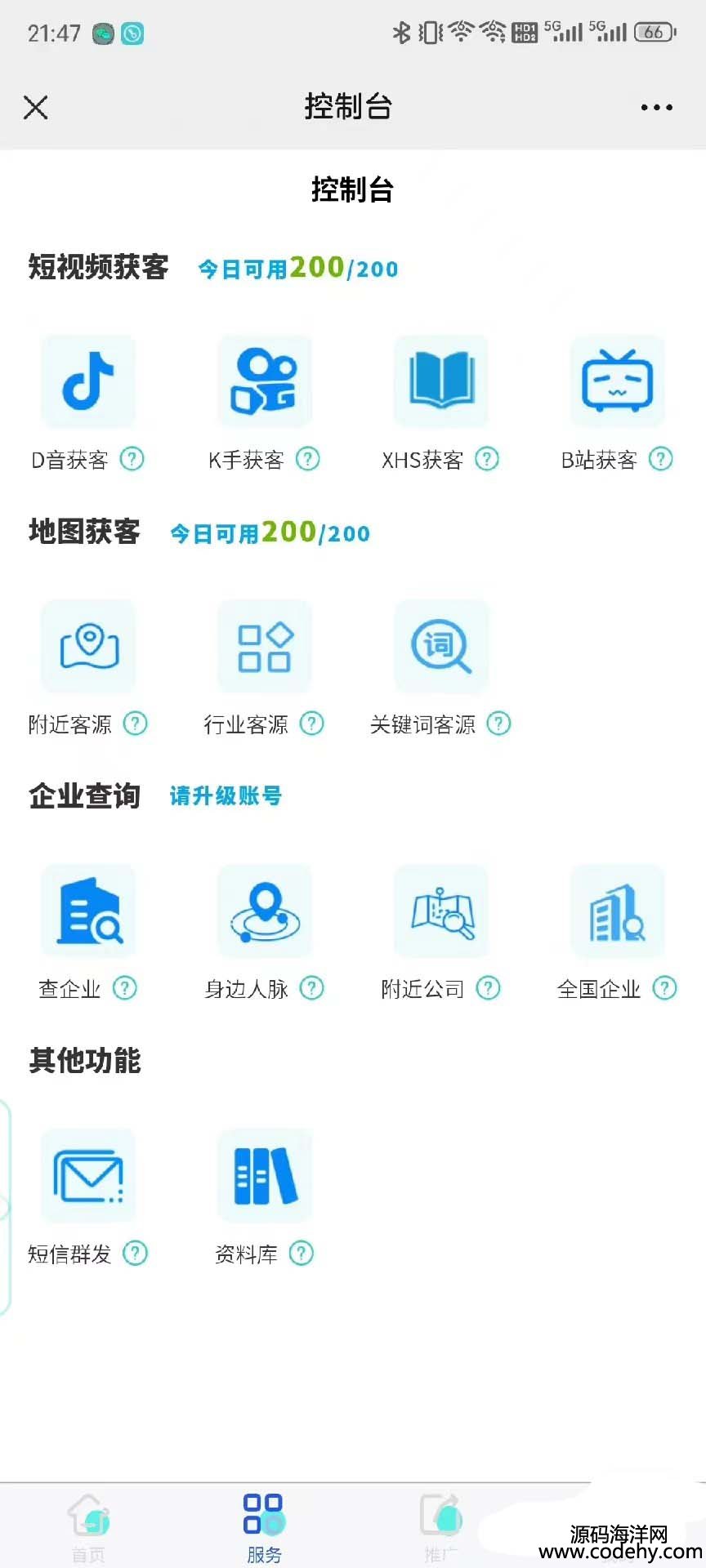The height and width of the screenshot is (1568, 706).
Task: Open 关键词客源 tool
Action: click(441, 646)
